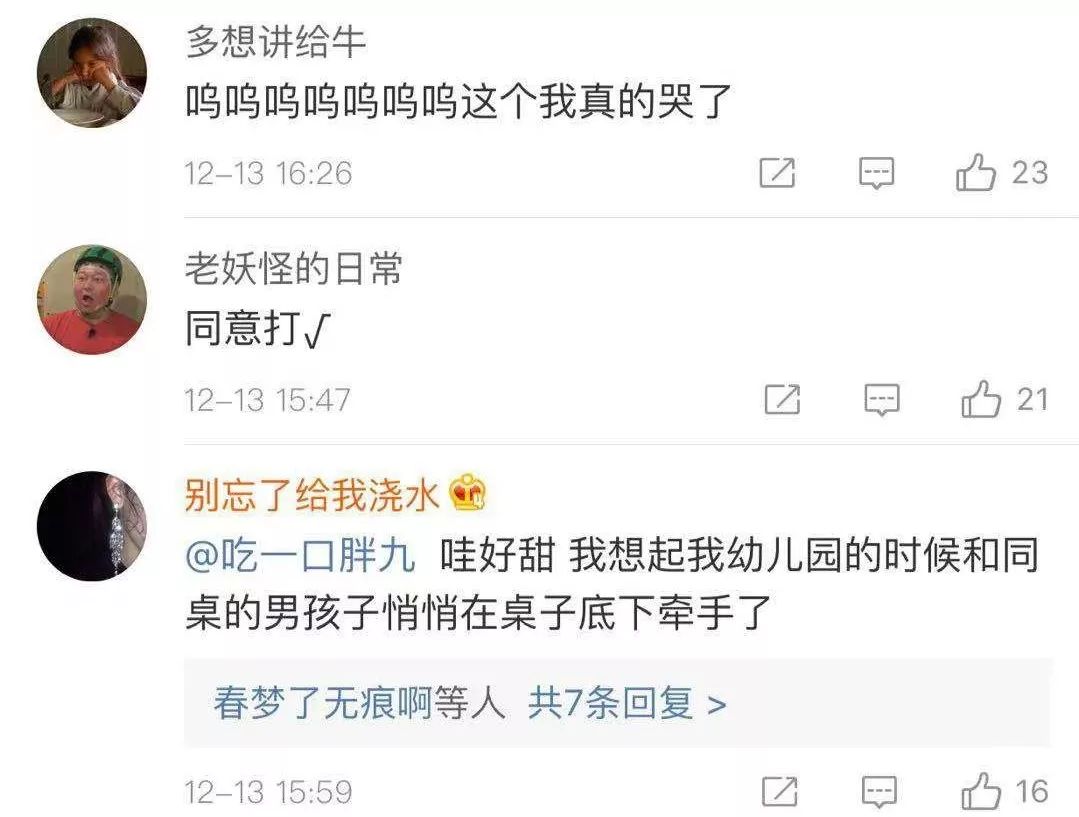
Task: Like the comment by 老妖怪的日常
Action: click(x=981, y=401)
